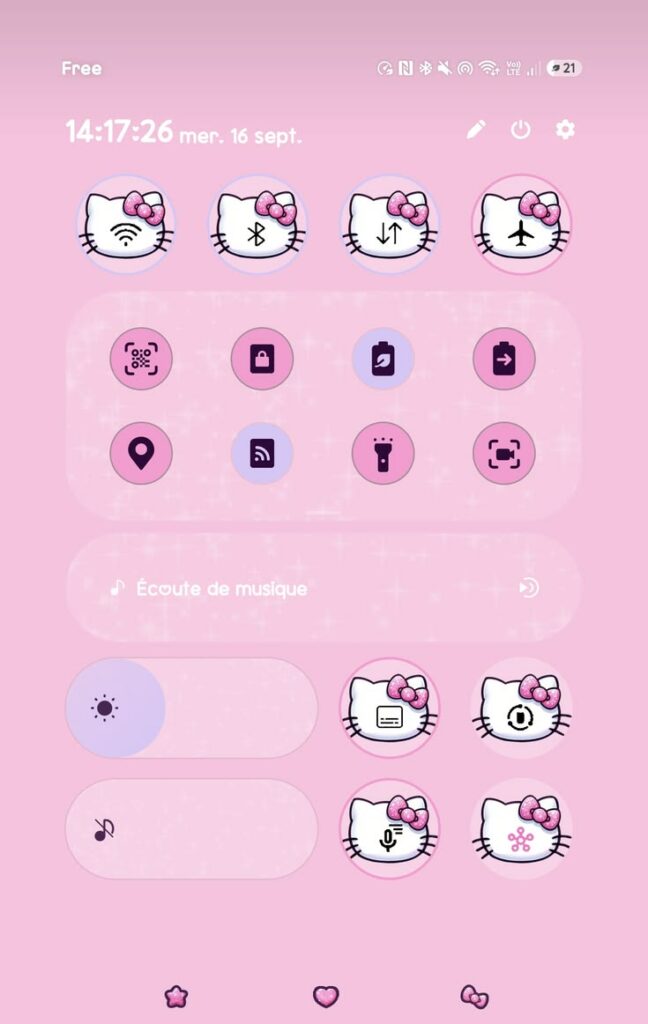Image resolution: width=648 pixels, height=1024 pixels.
Task: Go back with the bow button
Action: click(x=475, y=997)
